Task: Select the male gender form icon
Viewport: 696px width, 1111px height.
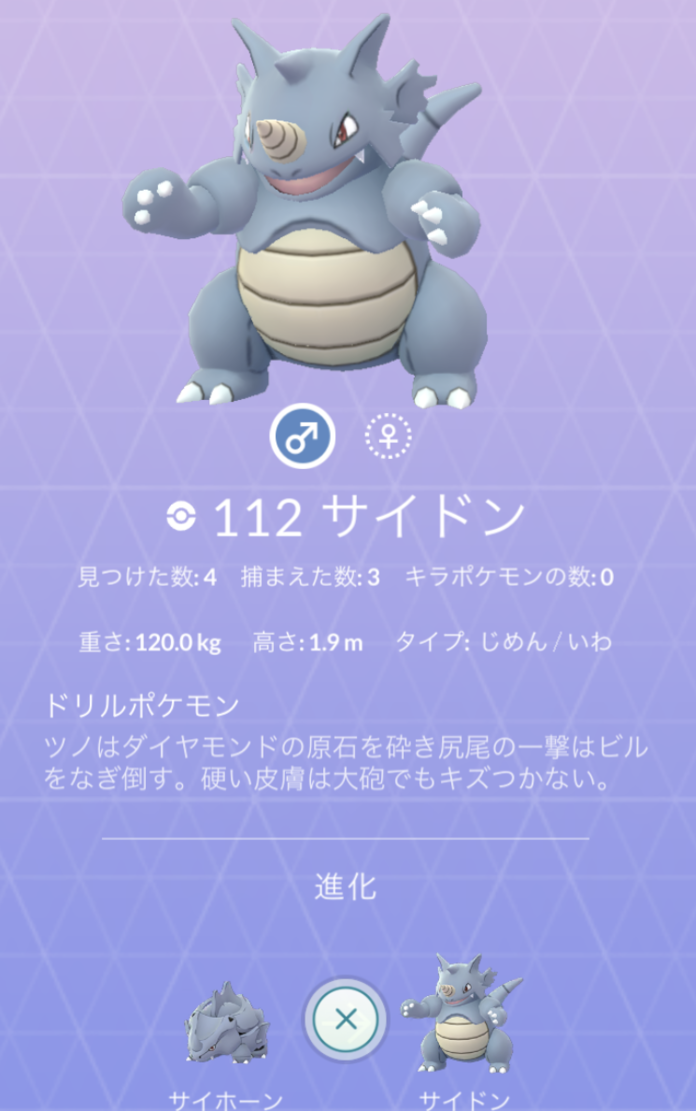Action: [x=302, y=437]
